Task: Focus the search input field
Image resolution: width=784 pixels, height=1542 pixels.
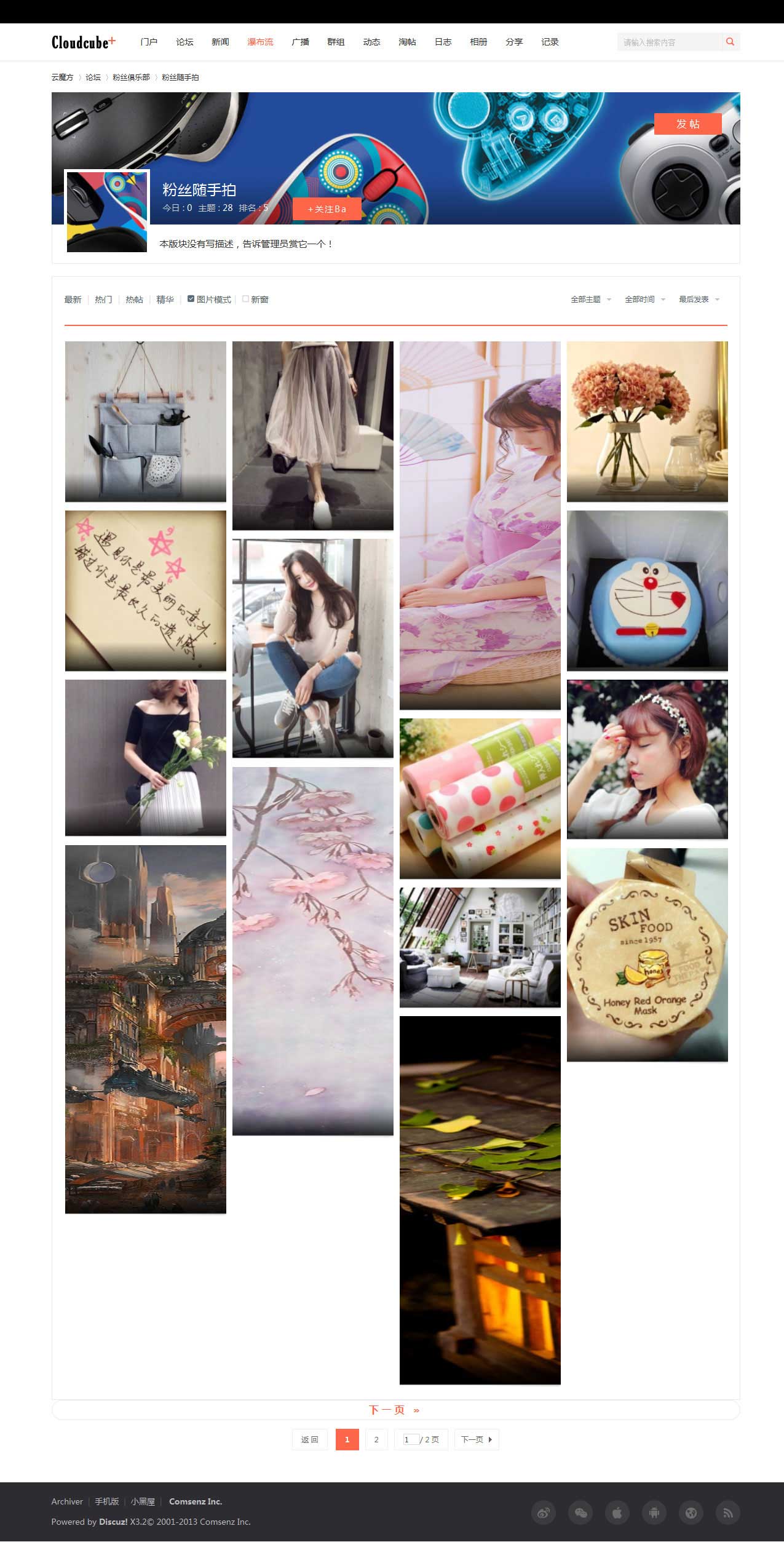Action: coord(668,42)
